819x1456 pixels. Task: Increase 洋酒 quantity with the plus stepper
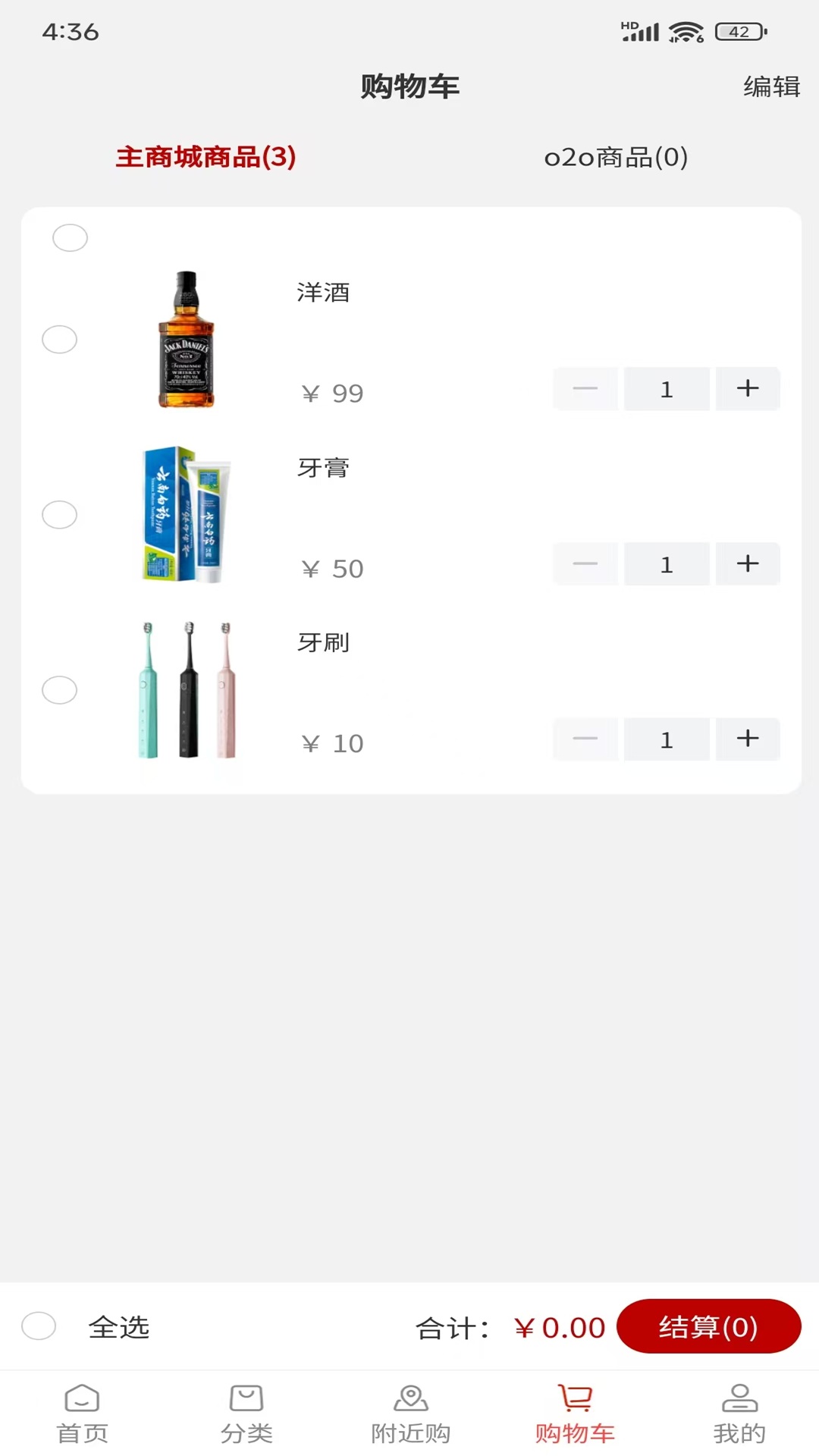(x=748, y=389)
